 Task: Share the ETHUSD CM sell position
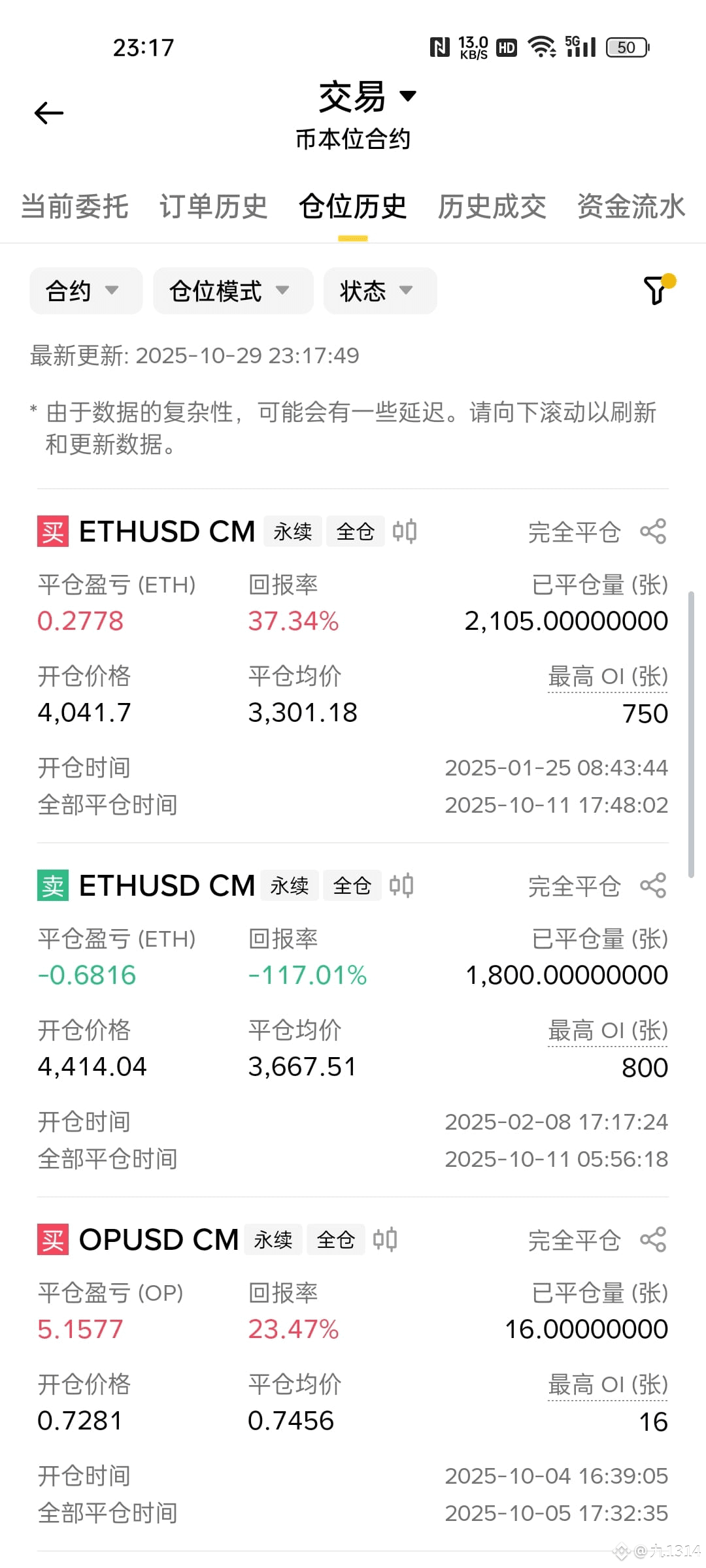[x=653, y=886]
